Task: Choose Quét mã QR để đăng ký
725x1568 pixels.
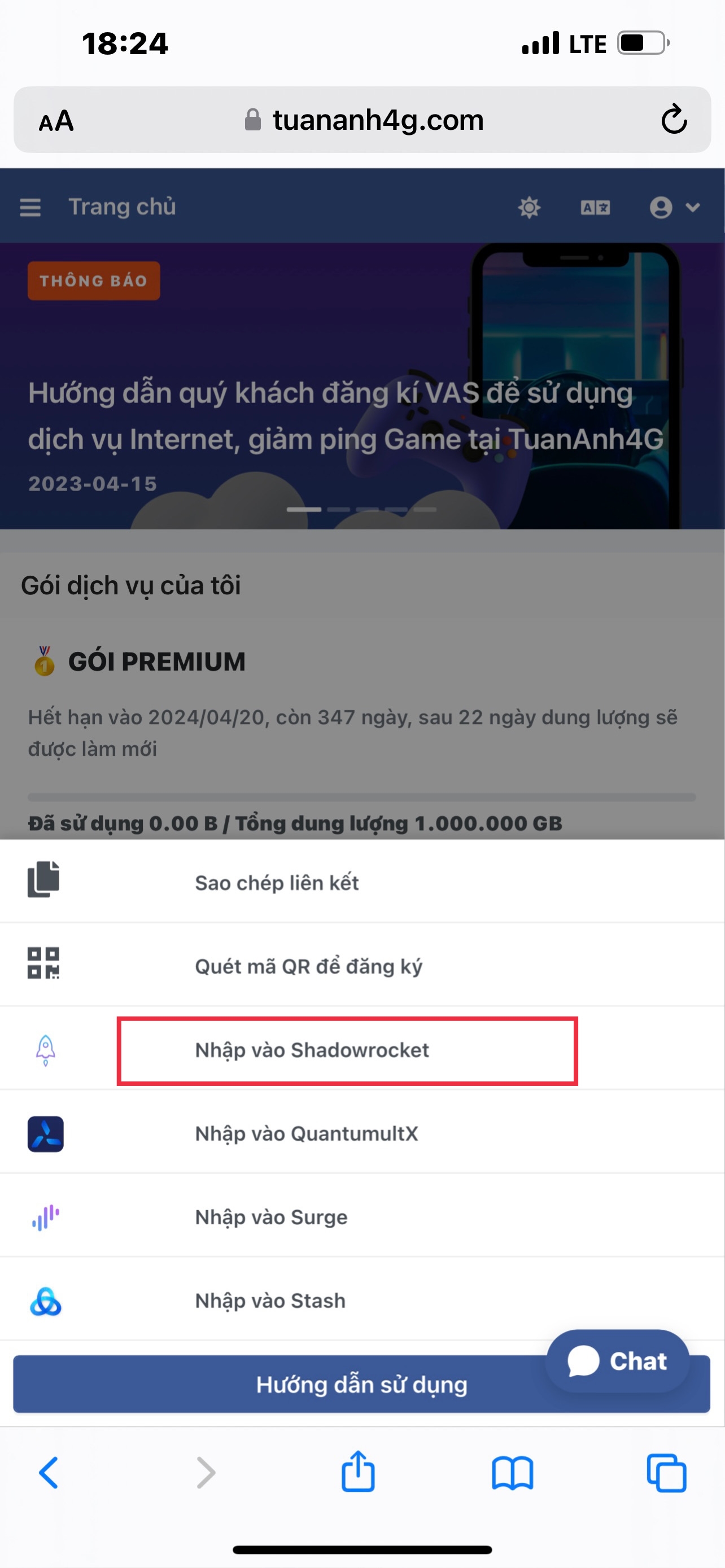Action: click(308, 966)
